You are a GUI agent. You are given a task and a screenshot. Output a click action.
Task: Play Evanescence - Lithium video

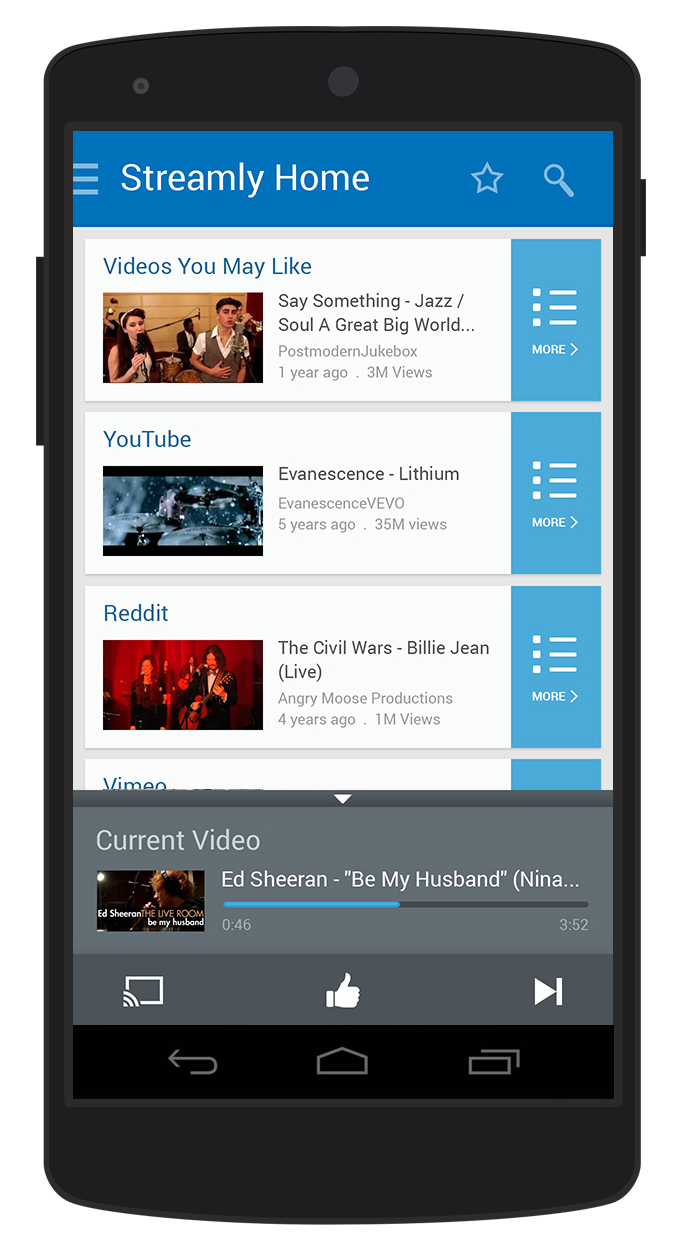183,511
